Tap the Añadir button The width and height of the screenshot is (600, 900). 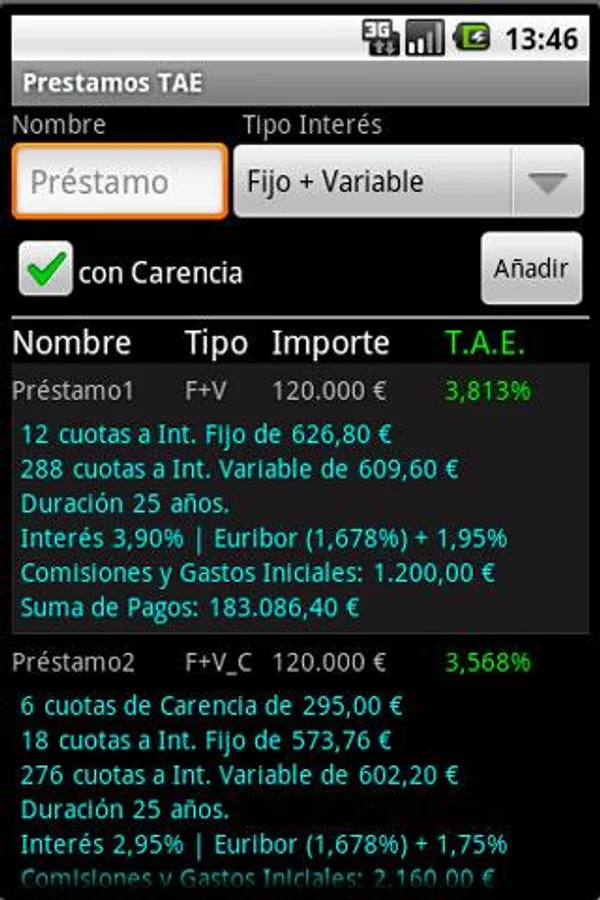(x=530, y=268)
